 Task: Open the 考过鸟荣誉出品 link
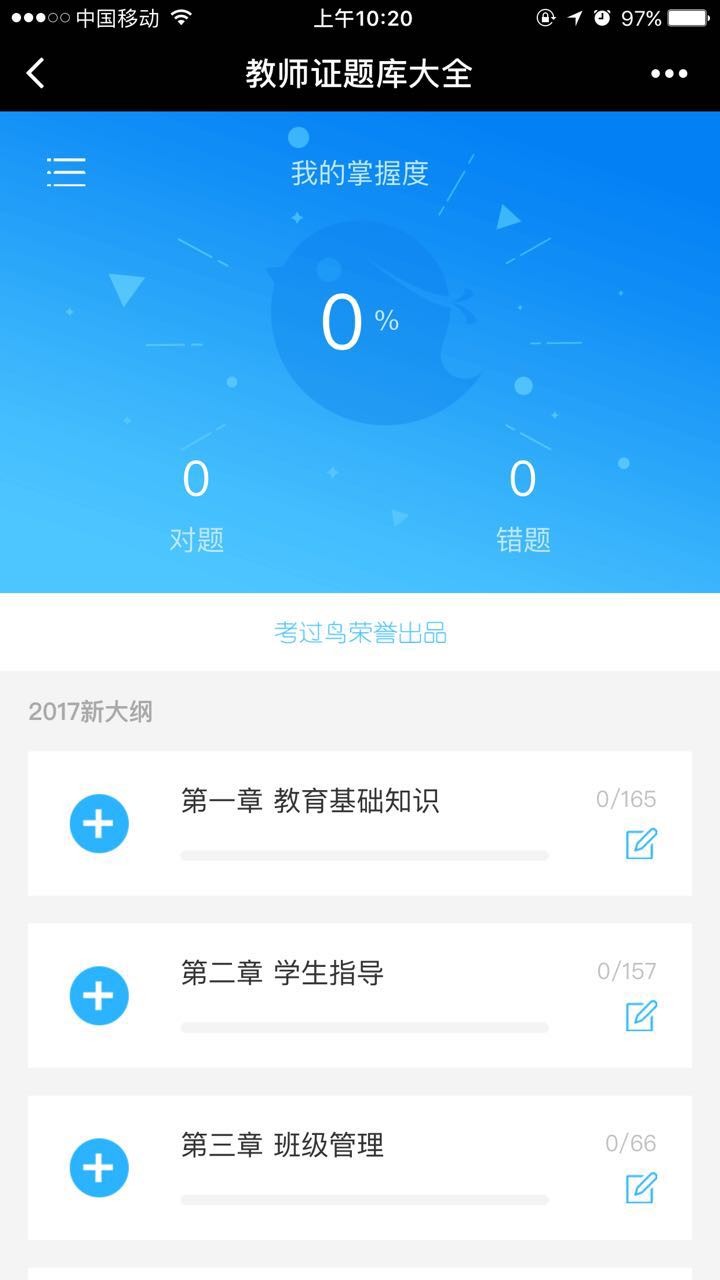click(360, 633)
